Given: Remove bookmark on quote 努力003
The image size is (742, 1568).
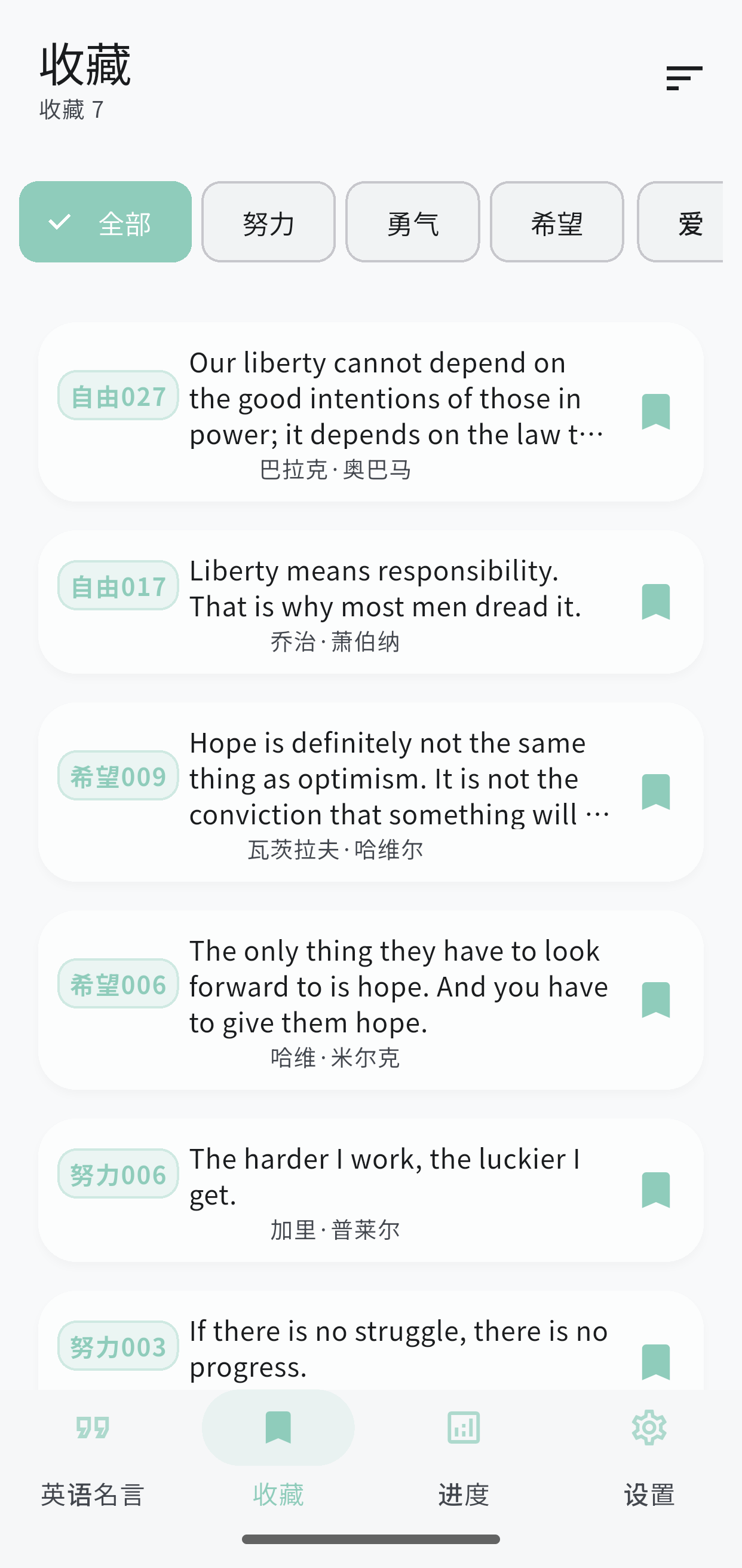Looking at the screenshot, I should (x=655, y=1362).
